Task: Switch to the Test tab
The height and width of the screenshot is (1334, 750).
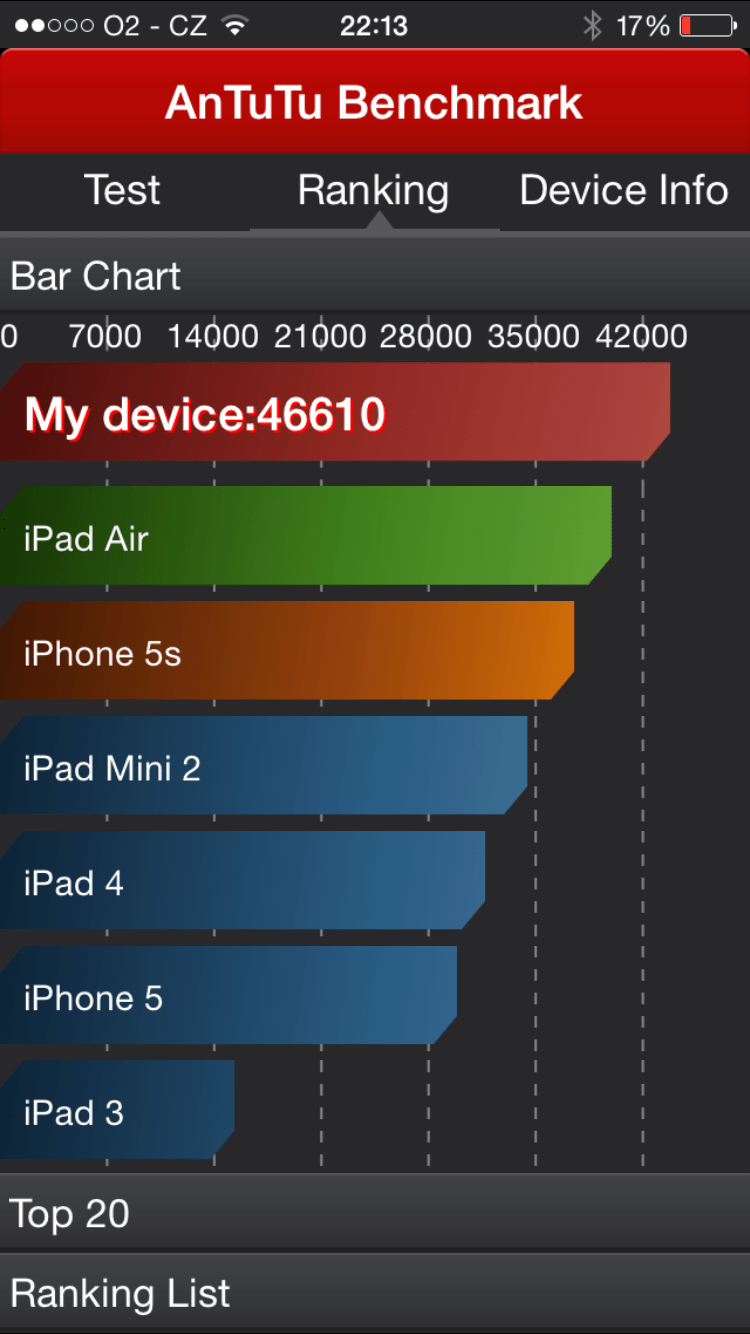Action: pos(123,191)
